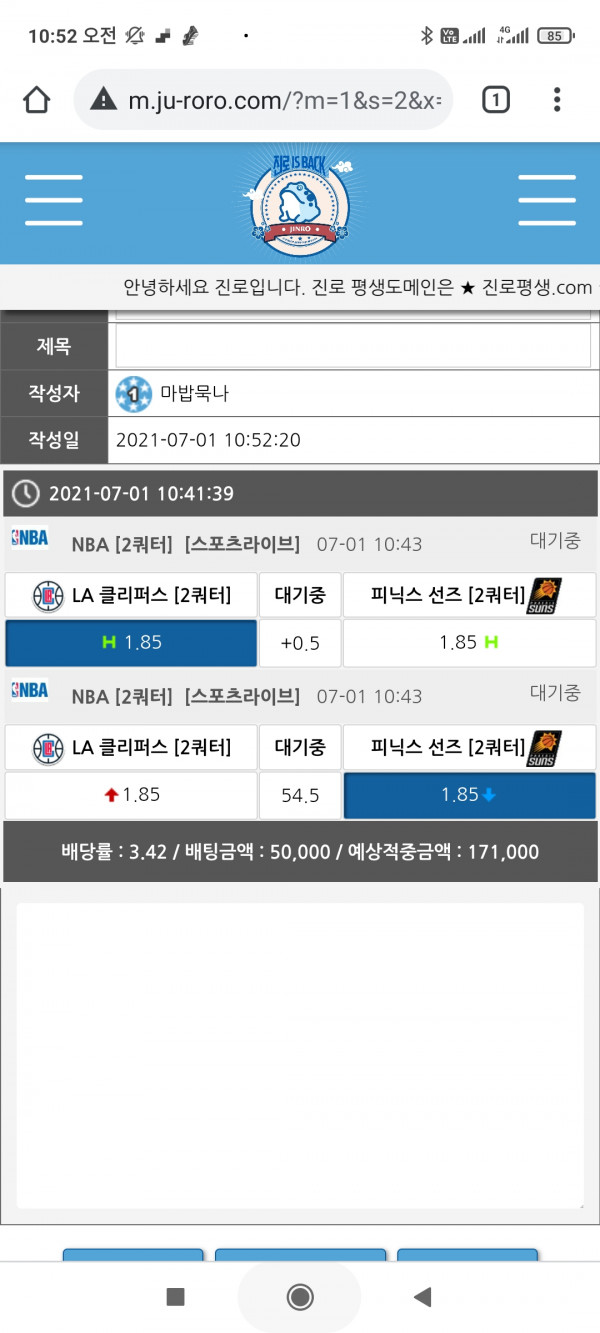Screen dimensions: 600x1333
Task: Focus the large content text area
Action: 300,1055
